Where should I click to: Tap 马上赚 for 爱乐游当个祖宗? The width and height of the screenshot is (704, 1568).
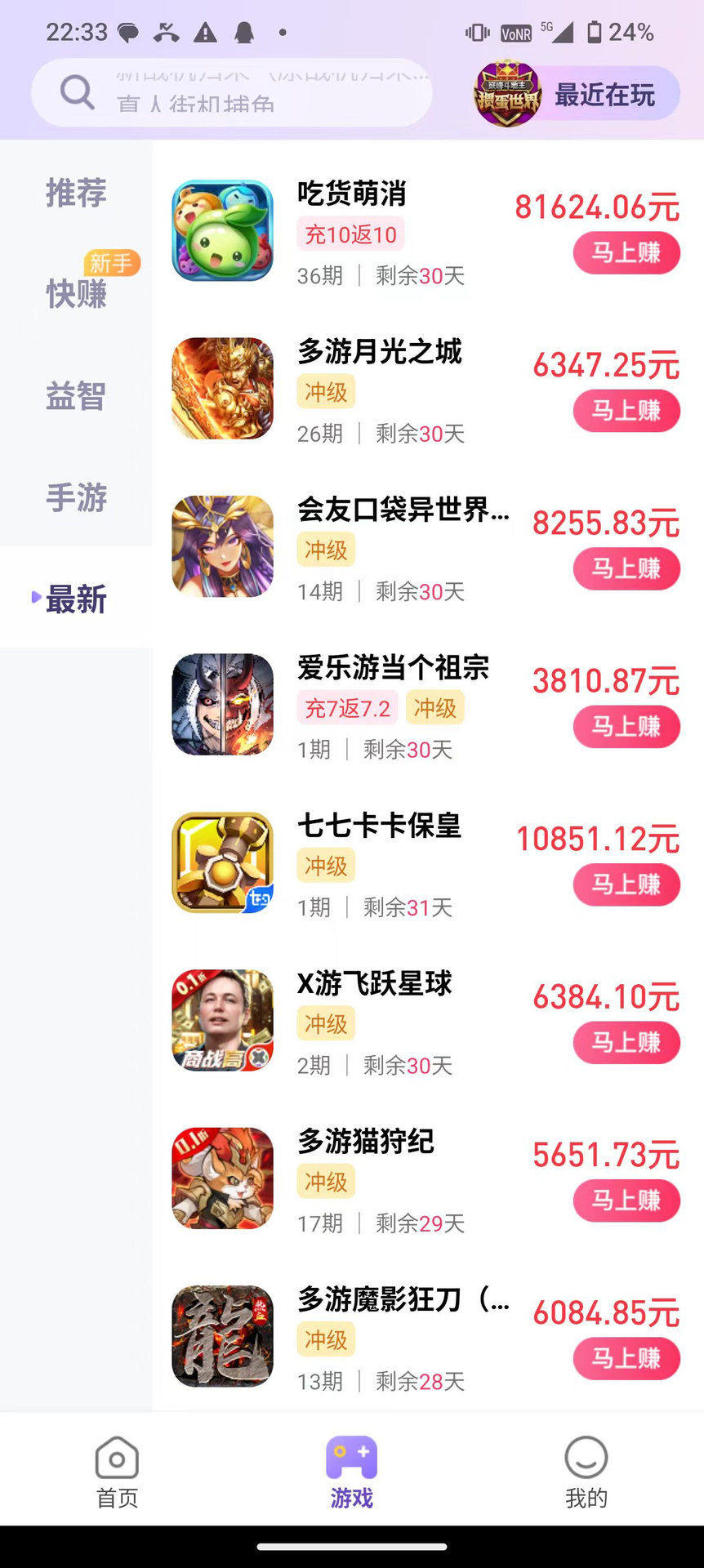click(626, 727)
